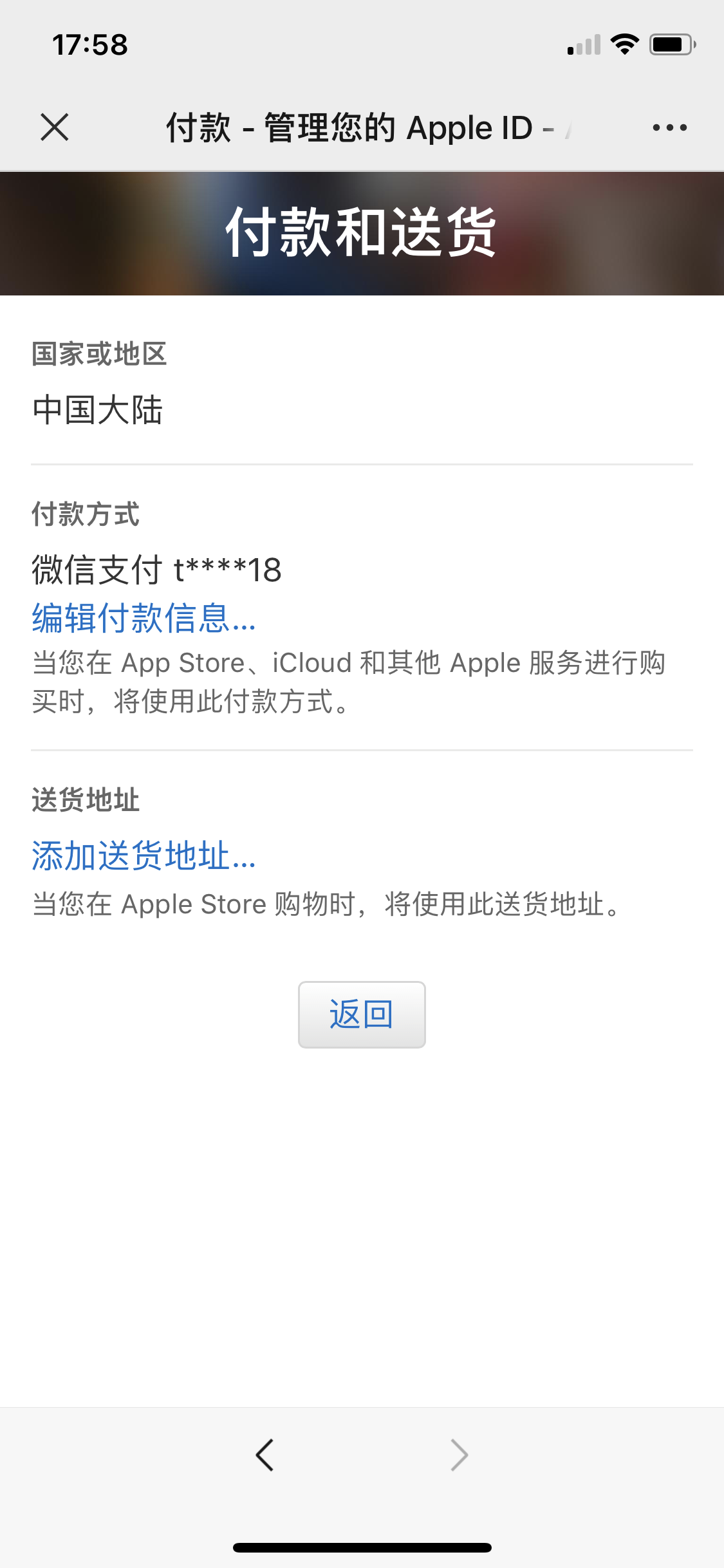The width and height of the screenshot is (724, 1568).
Task: Tap 添加送货地址 to add shipping address
Action: [x=144, y=856]
